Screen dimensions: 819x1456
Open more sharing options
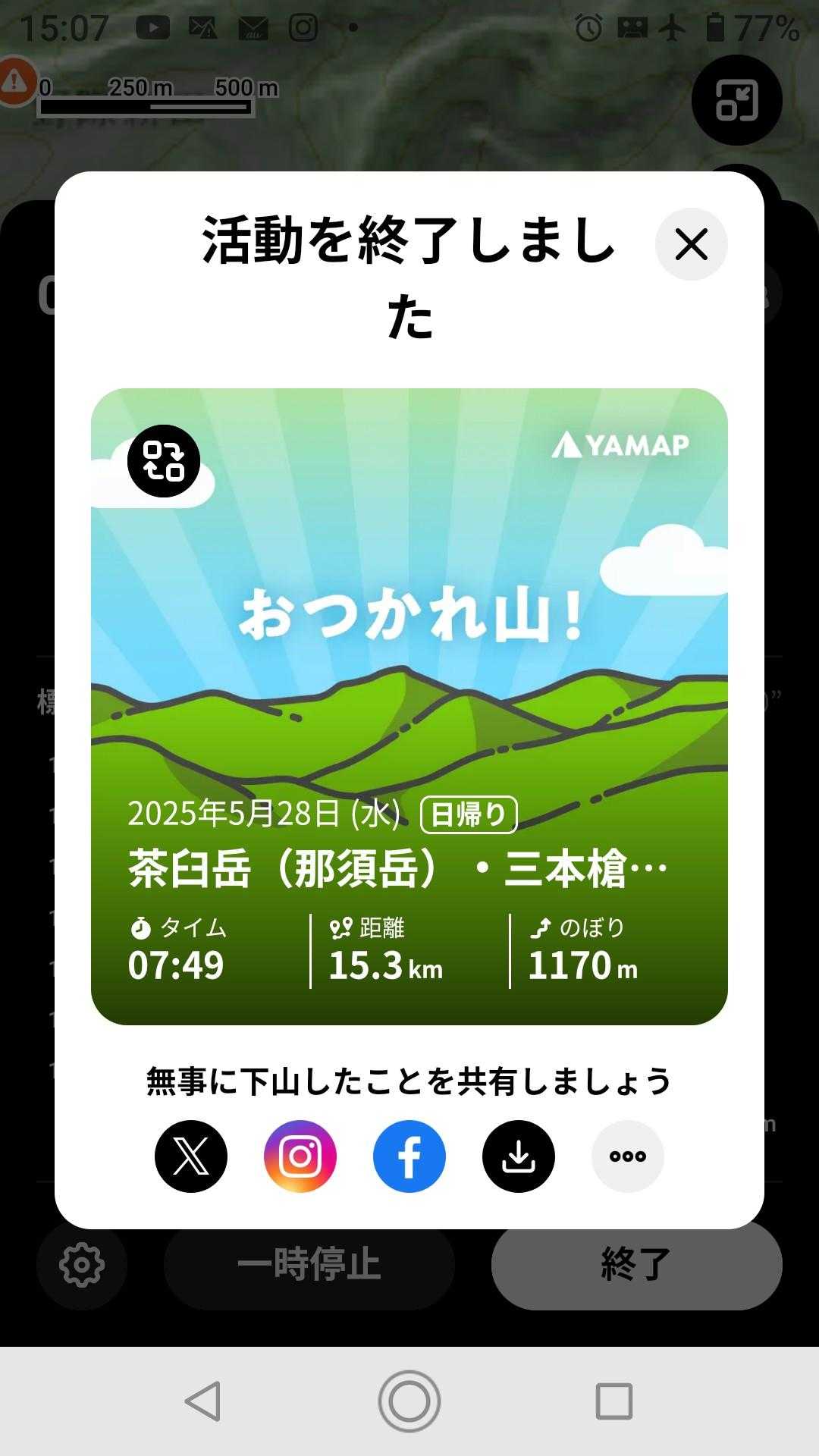627,1156
